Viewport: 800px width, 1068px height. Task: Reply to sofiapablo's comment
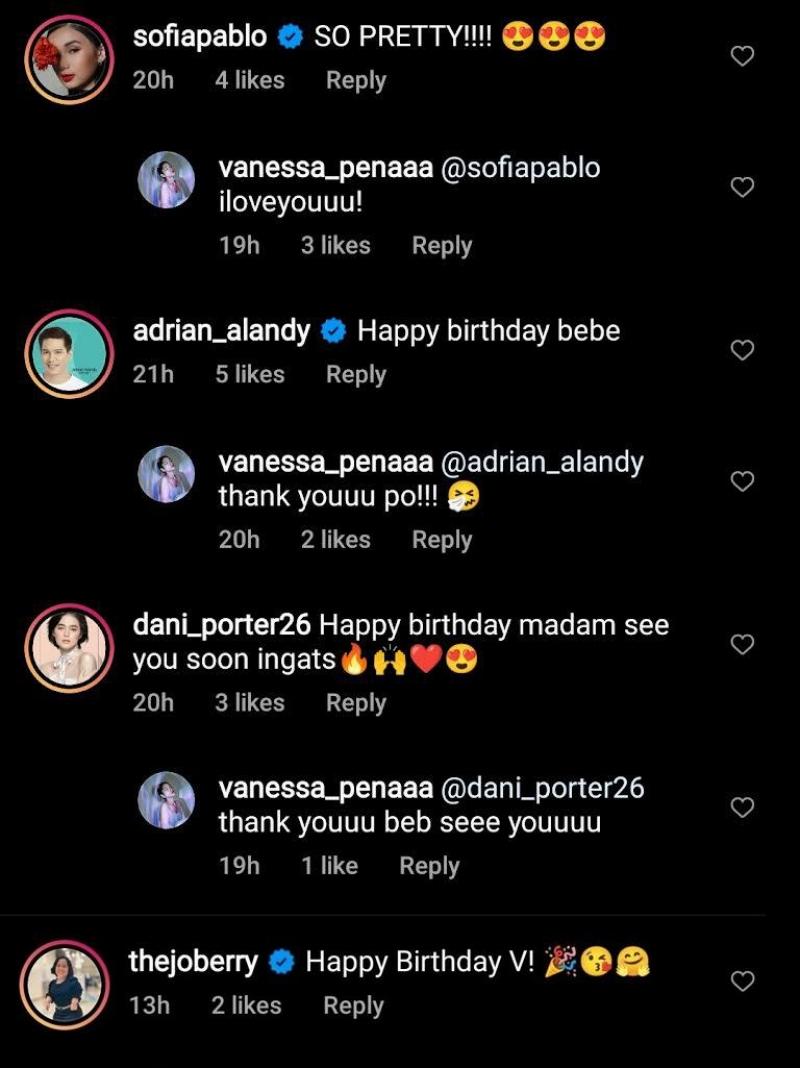355,81
